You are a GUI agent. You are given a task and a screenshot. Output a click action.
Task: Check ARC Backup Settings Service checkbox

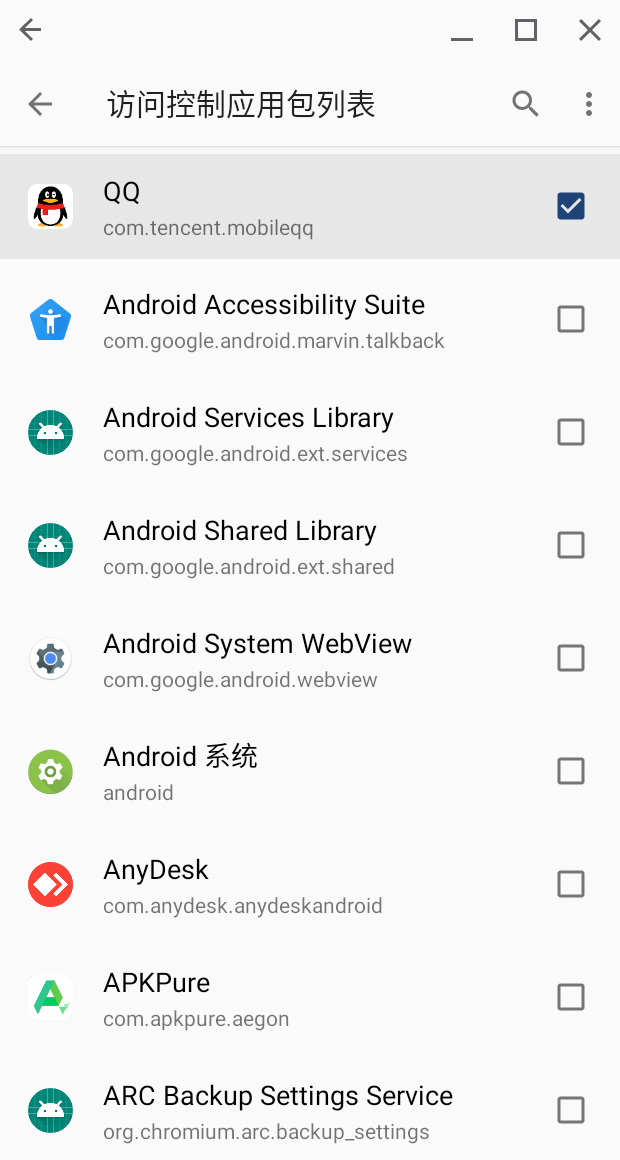(571, 1110)
